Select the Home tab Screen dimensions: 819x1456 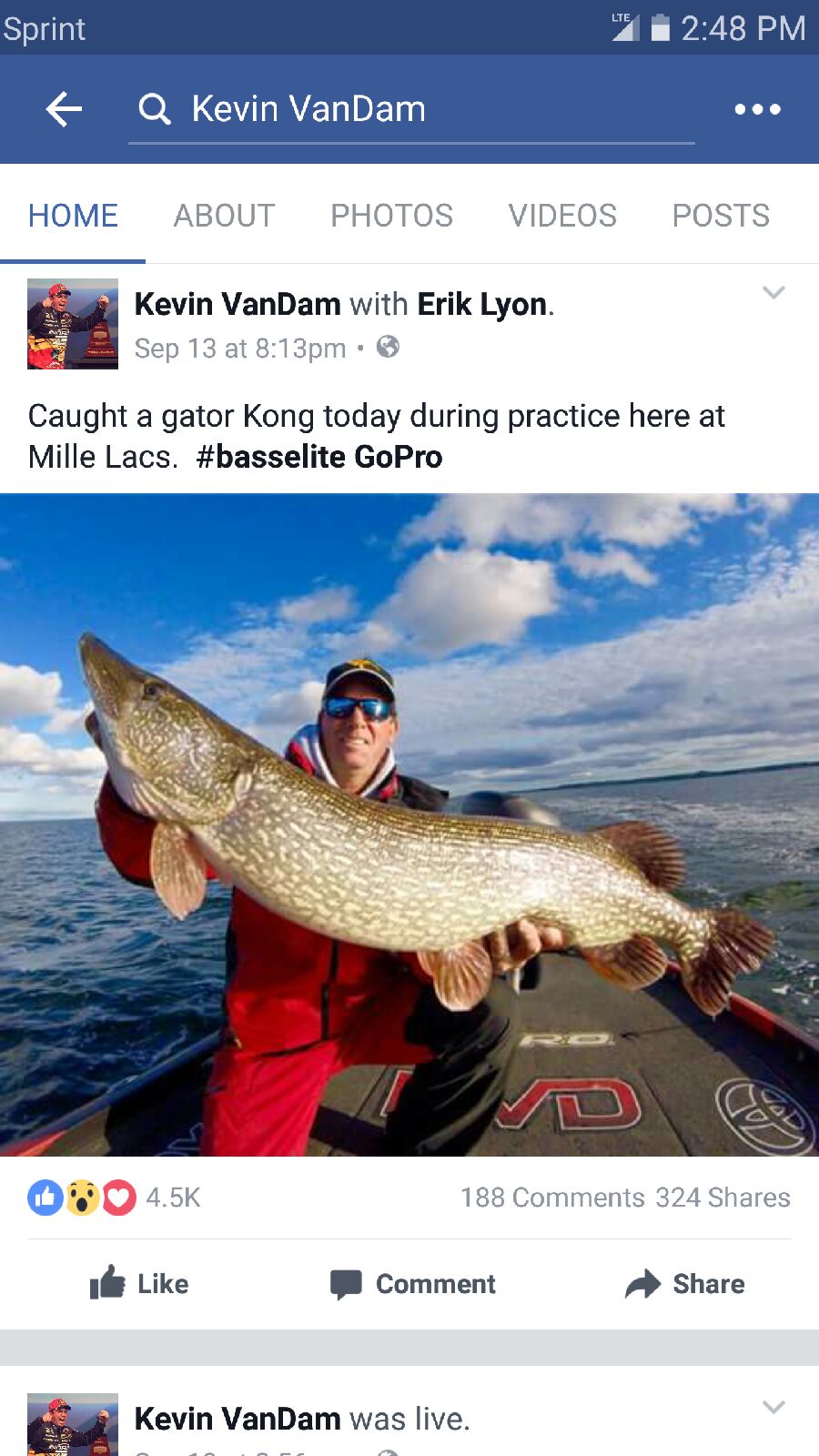tap(73, 216)
